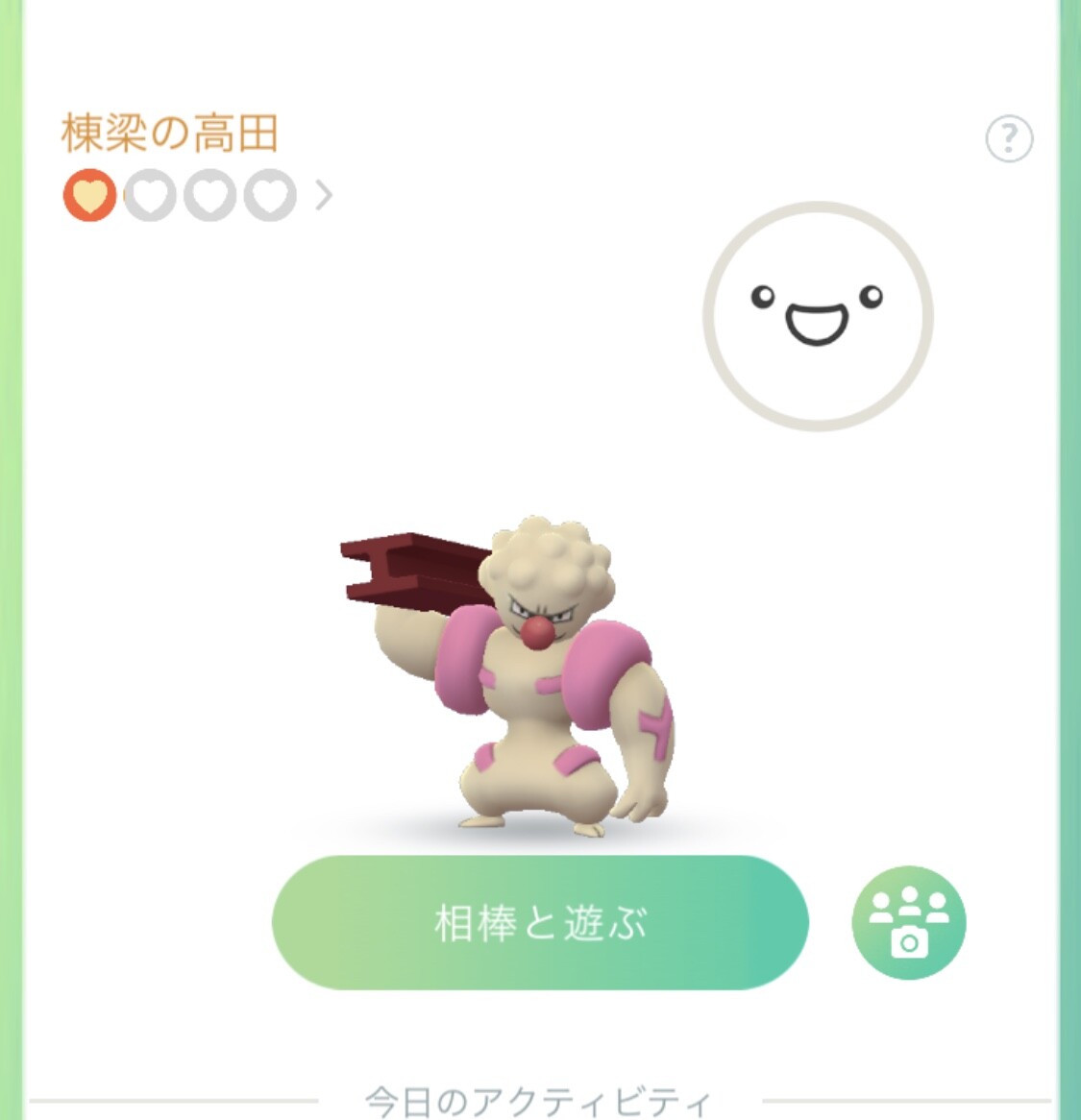Viewport: 1081px width, 1120px height.
Task: Expand buddy heart level details chevron
Action: (324, 196)
